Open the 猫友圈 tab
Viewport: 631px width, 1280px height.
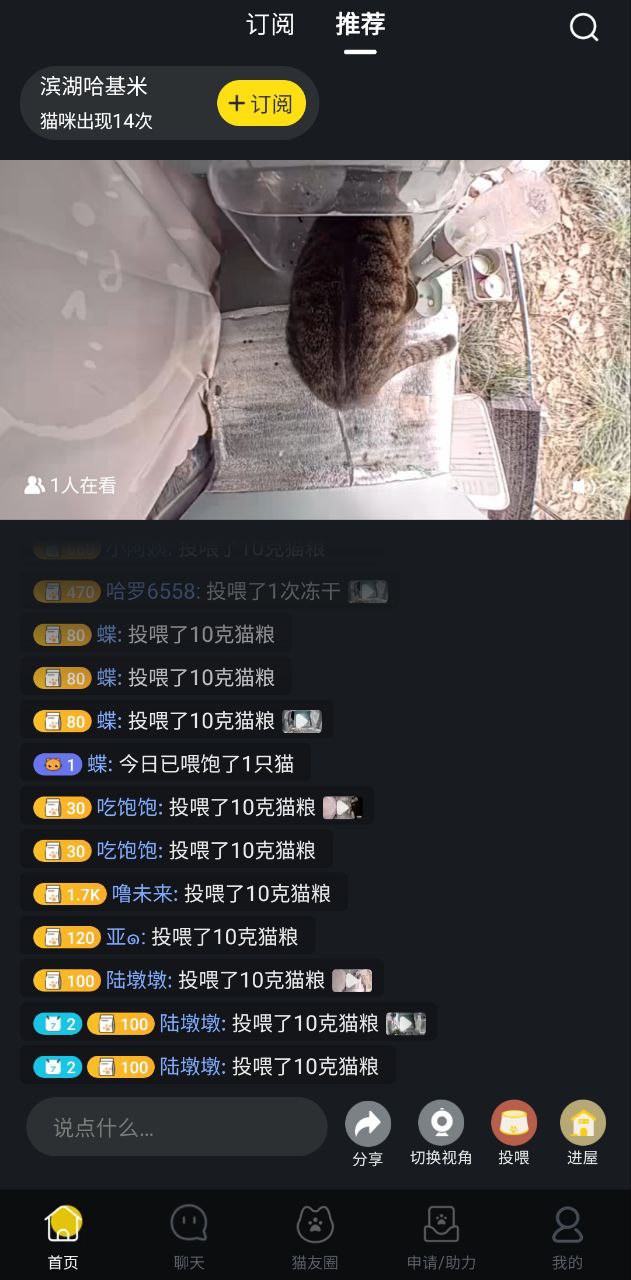[x=315, y=1236]
